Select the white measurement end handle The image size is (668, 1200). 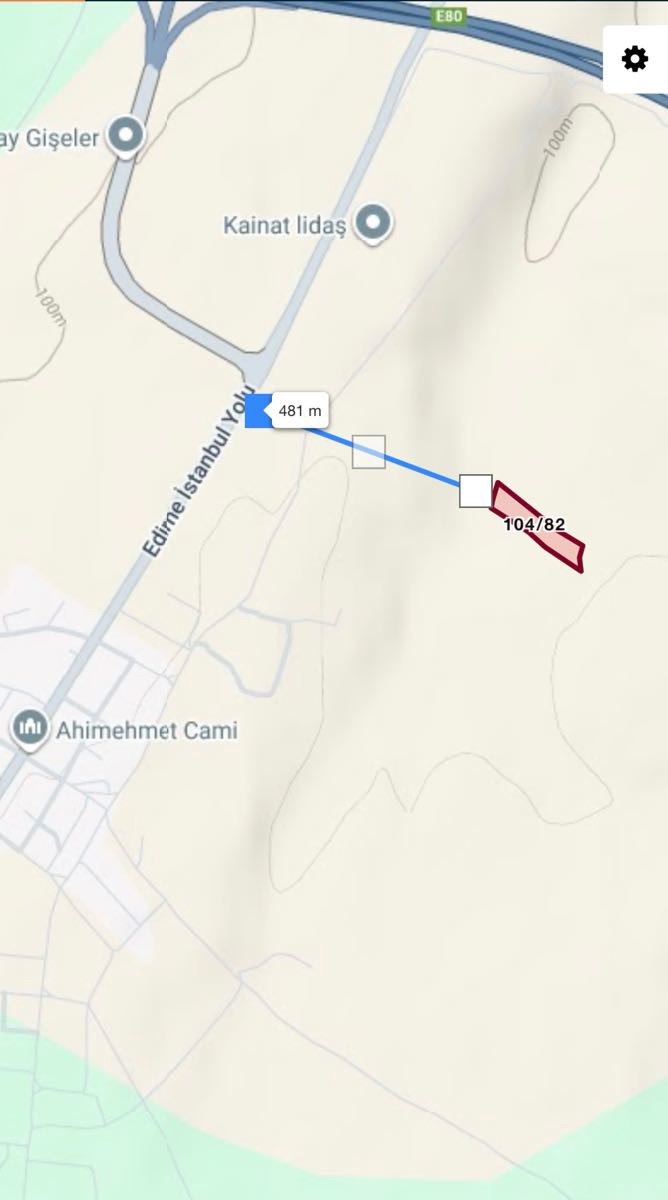(x=476, y=491)
